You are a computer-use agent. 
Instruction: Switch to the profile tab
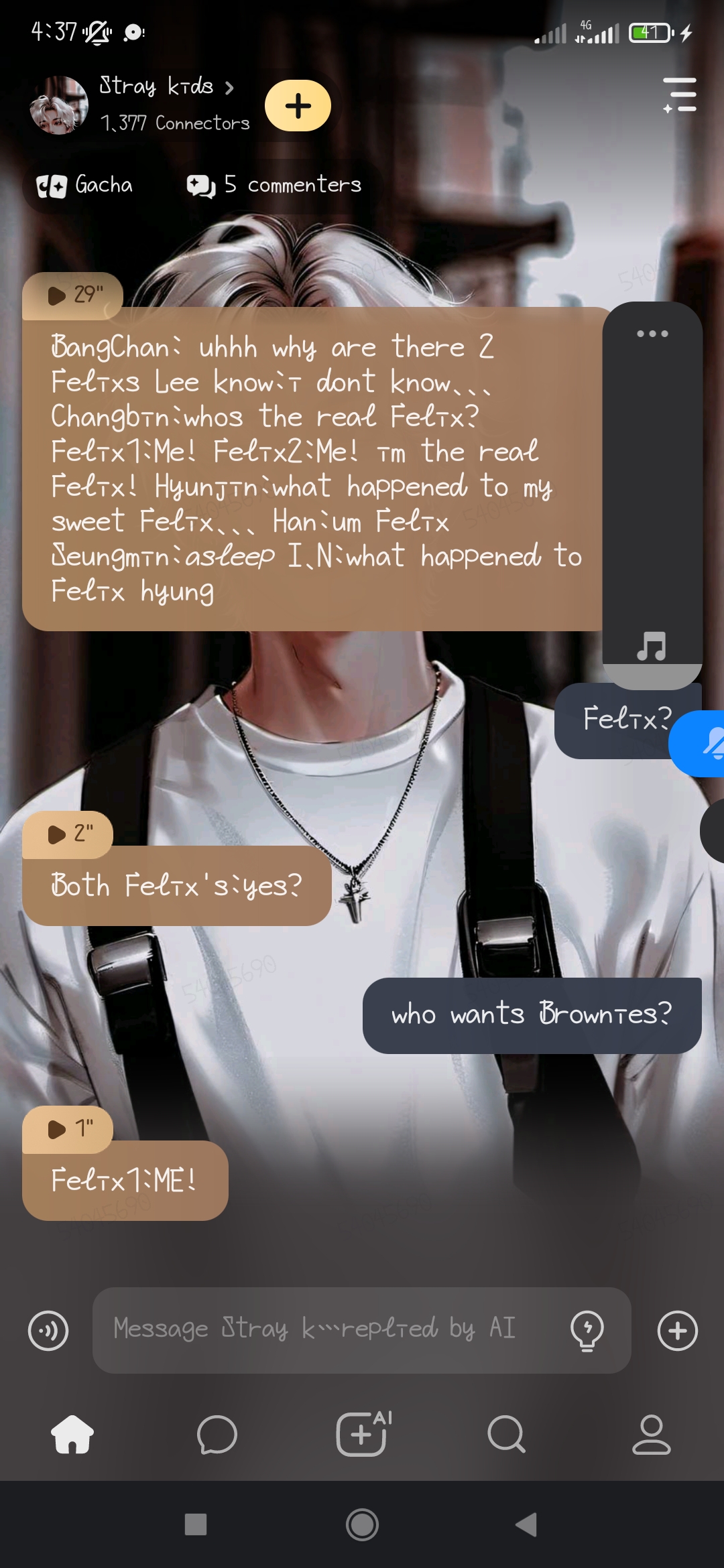click(651, 1435)
